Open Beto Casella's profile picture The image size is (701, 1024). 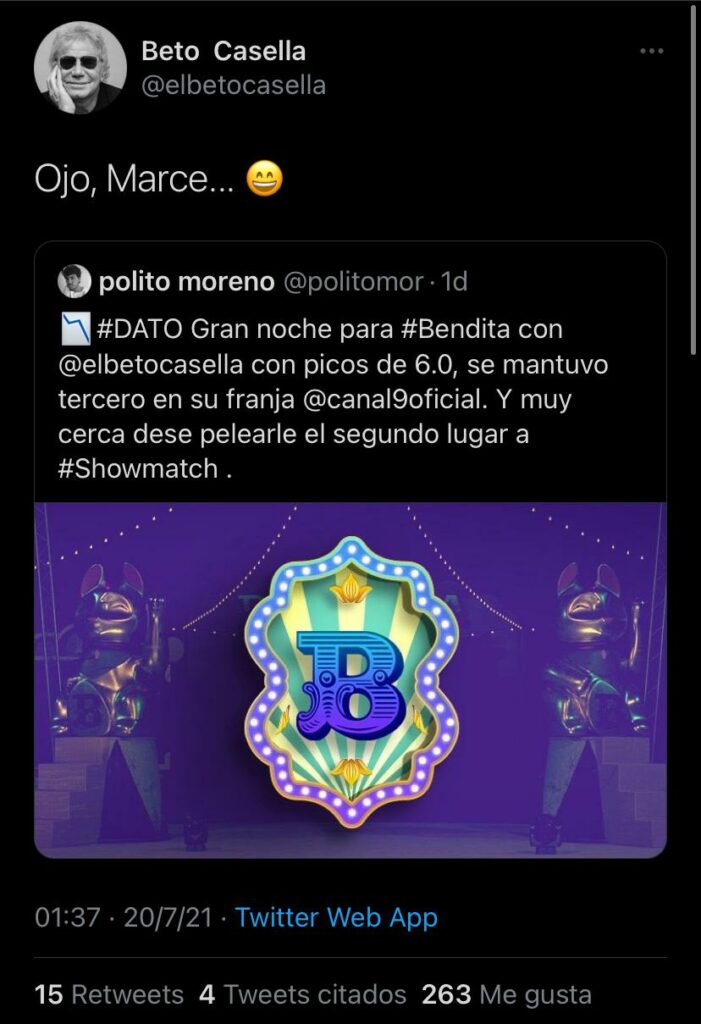click(x=80, y=68)
